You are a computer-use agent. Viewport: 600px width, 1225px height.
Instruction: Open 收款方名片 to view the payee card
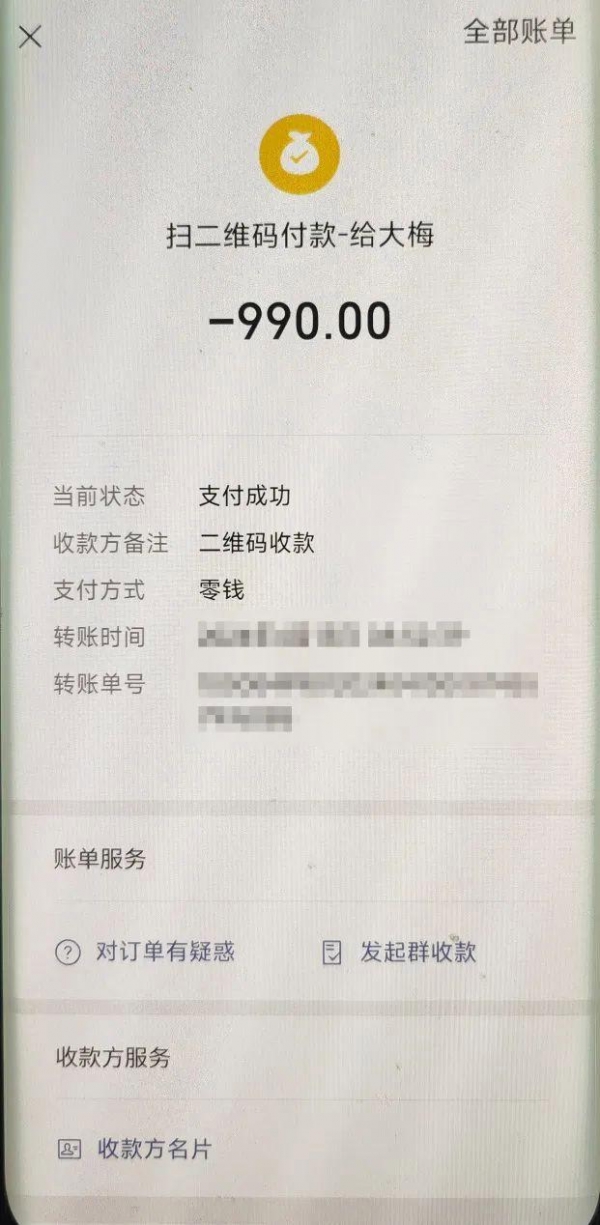(135, 1149)
